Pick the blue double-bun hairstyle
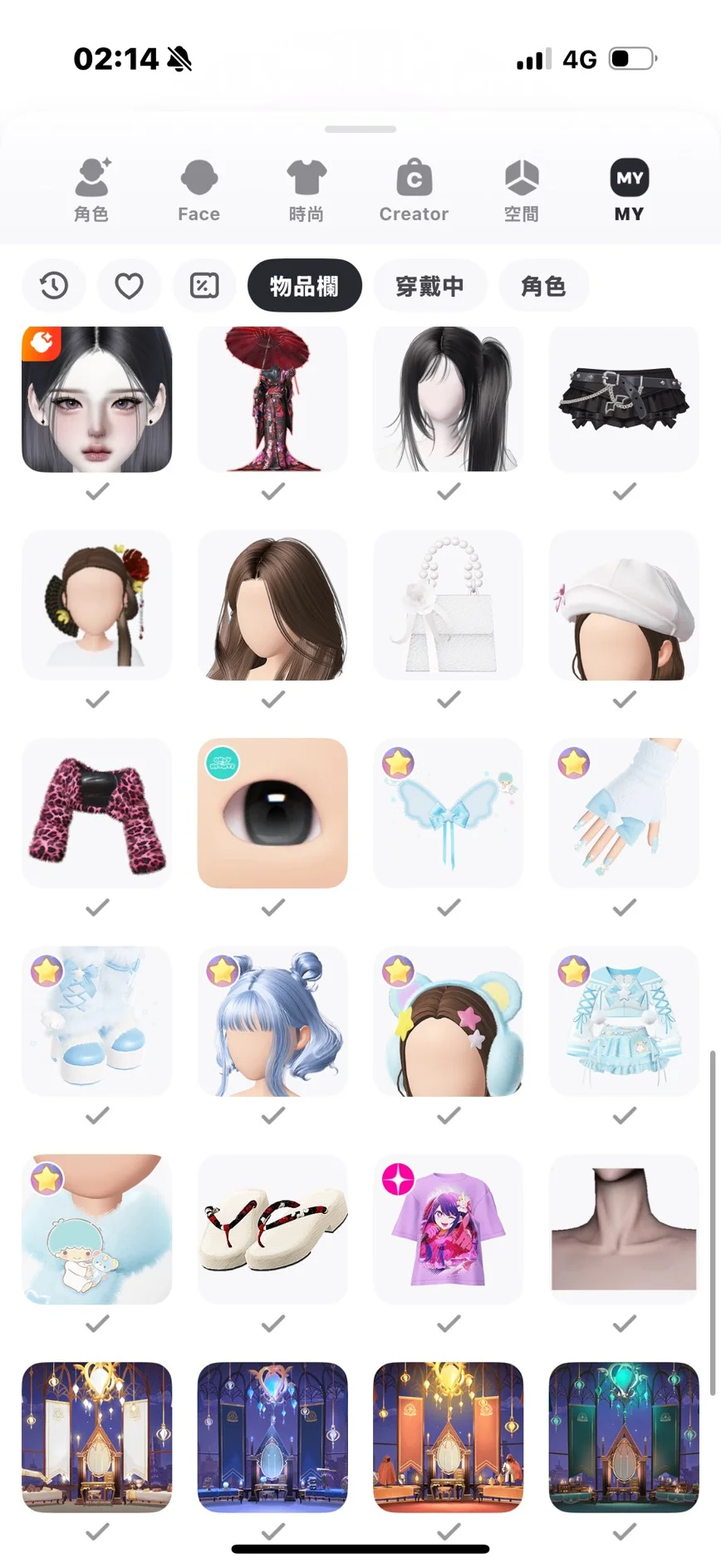 pyautogui.click(x=272, y=1021)
